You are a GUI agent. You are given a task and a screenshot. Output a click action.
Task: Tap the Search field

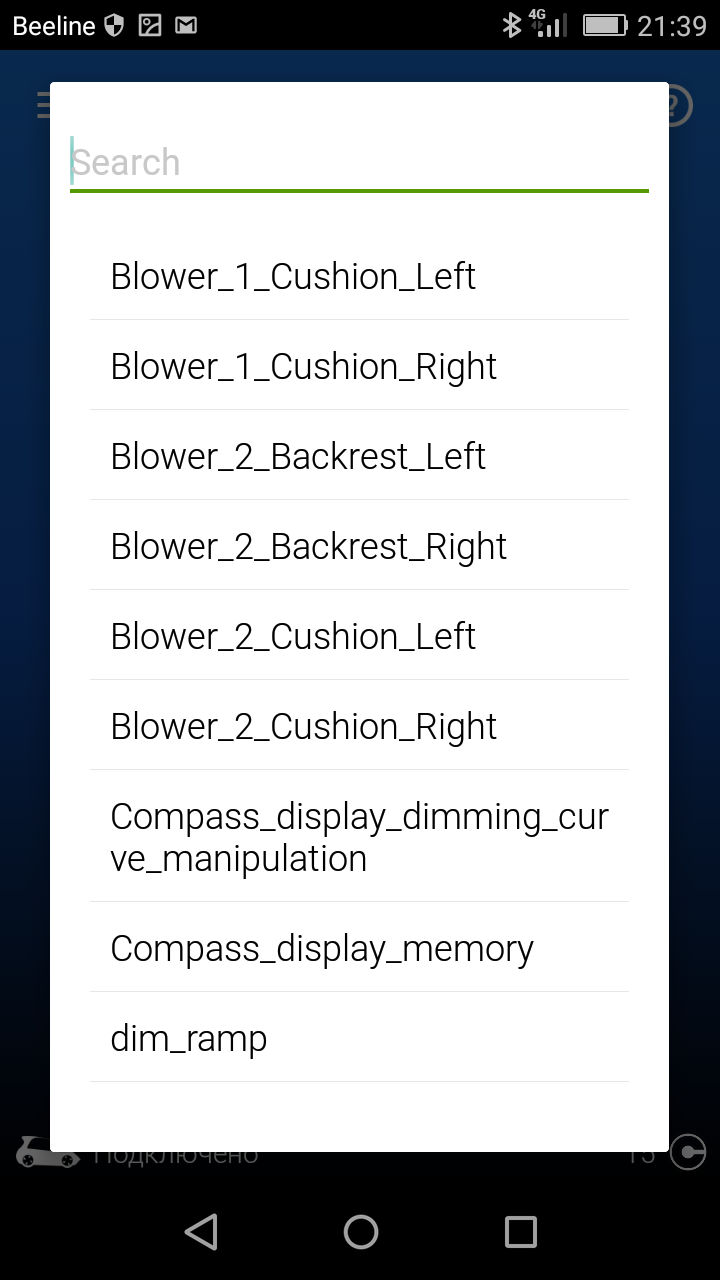point(358,162)
